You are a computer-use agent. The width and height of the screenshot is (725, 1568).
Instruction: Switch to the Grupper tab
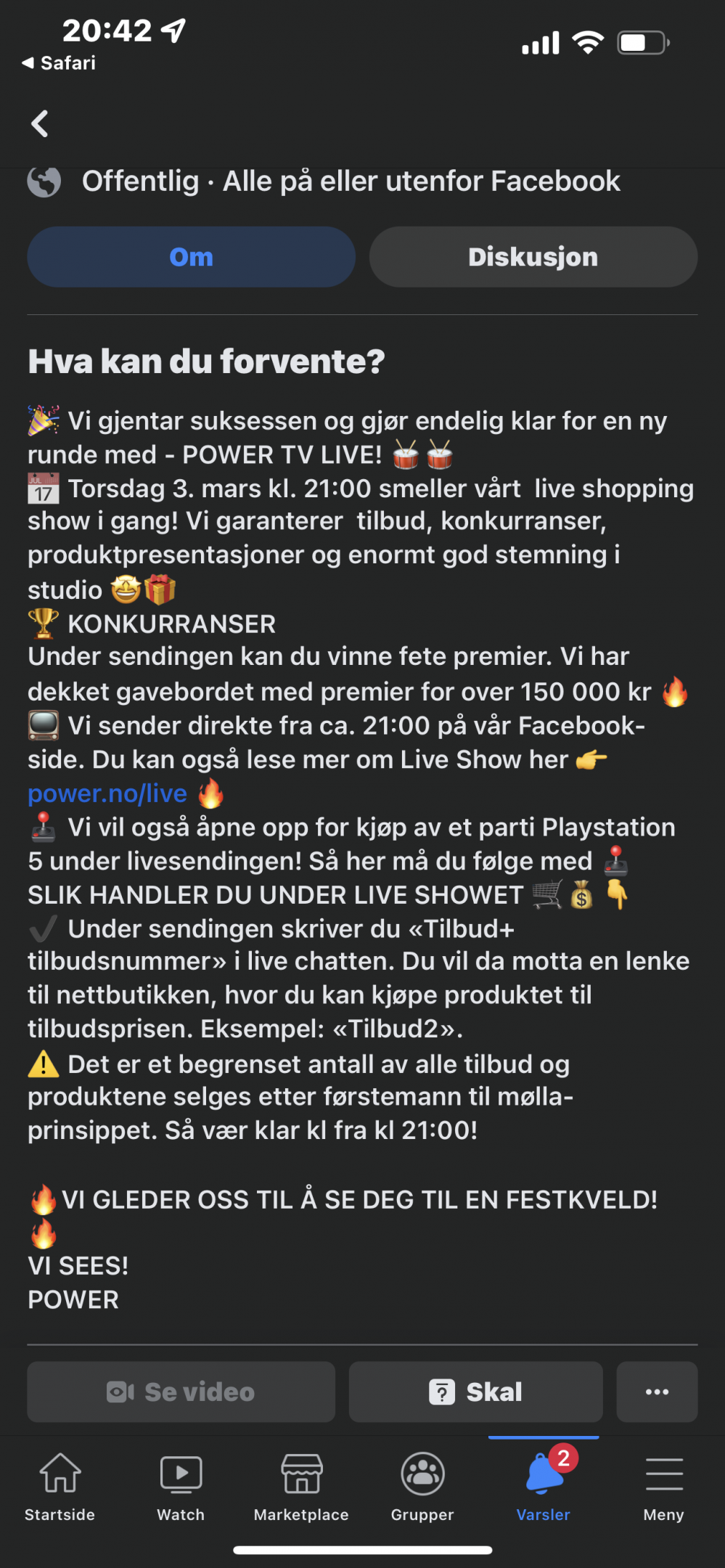pyautogui.click(x=422, y=1487)
